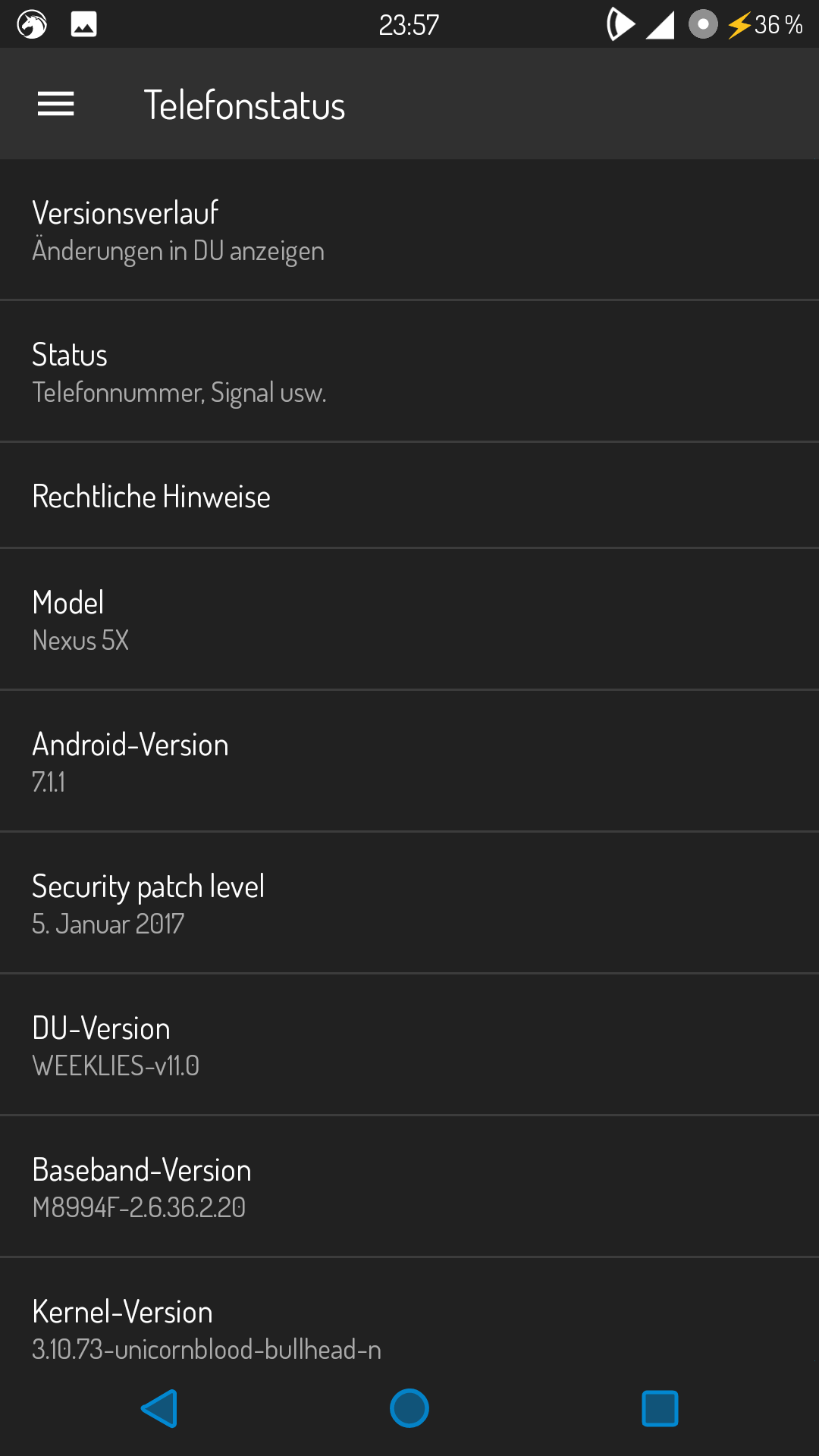This screenshot has height=1456, width=819.
Task: Open the hamburger drawer menu
Action: 56,104
